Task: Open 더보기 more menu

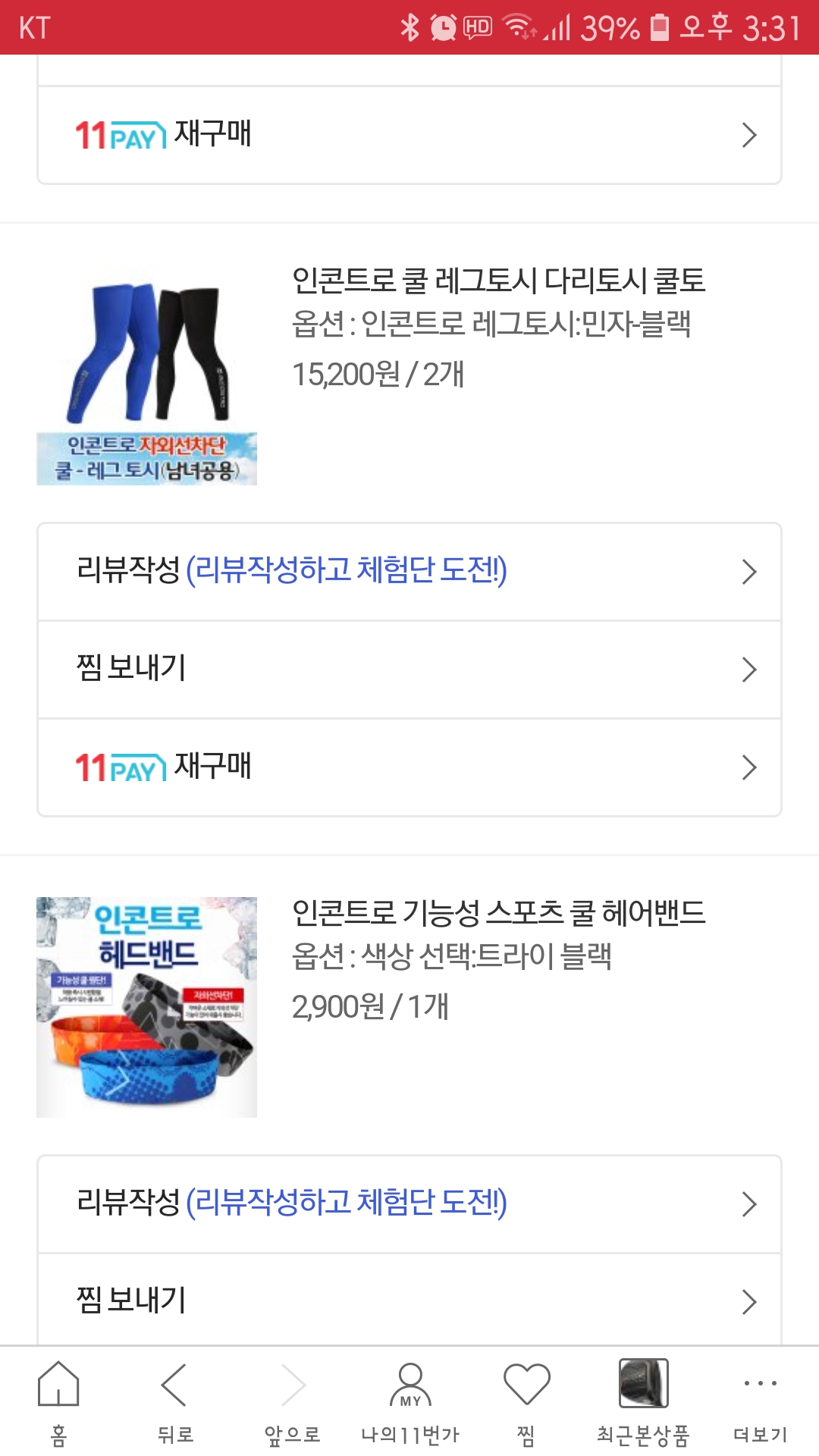Action: click(760, 1401)
